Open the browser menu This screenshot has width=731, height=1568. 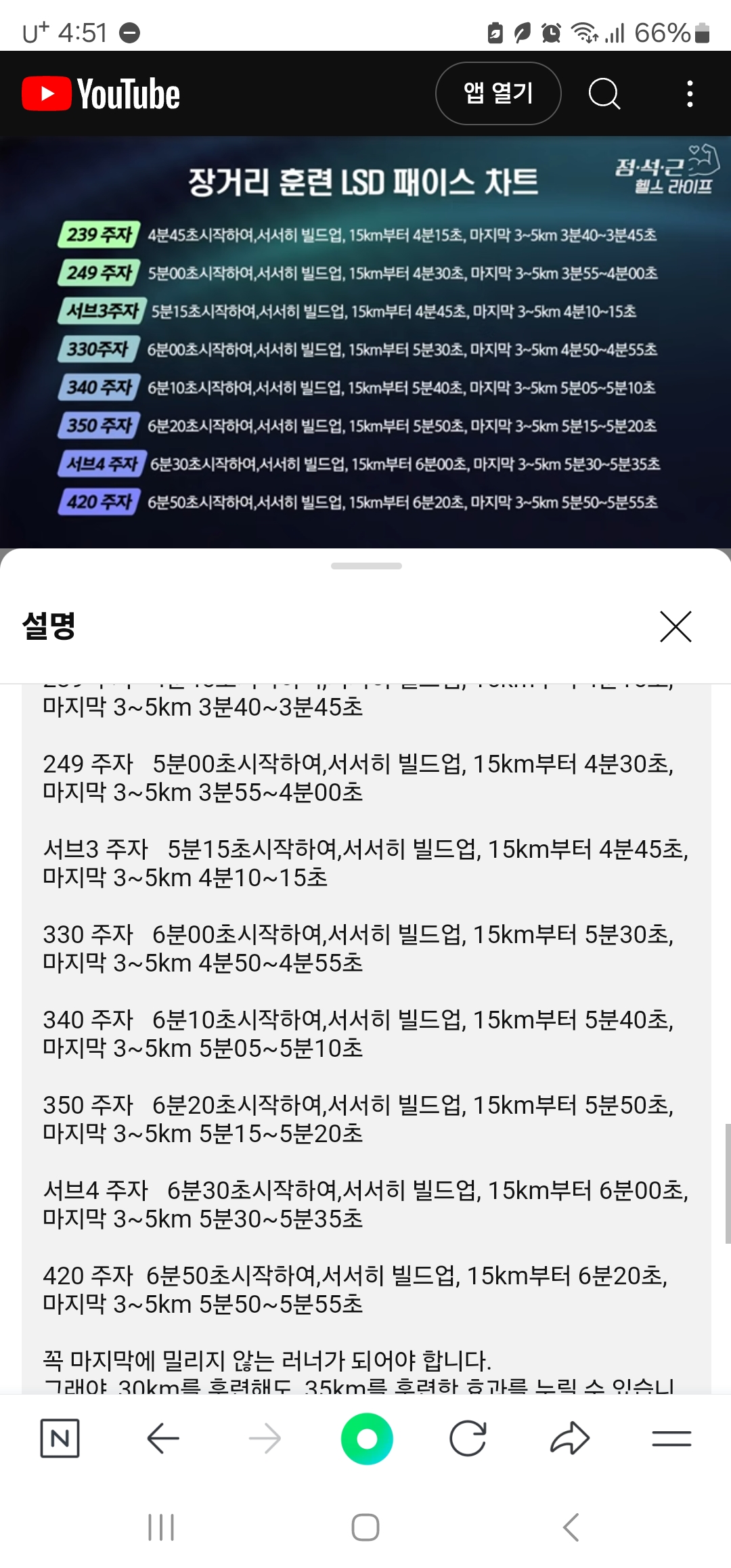click(x=671, y=1439)
